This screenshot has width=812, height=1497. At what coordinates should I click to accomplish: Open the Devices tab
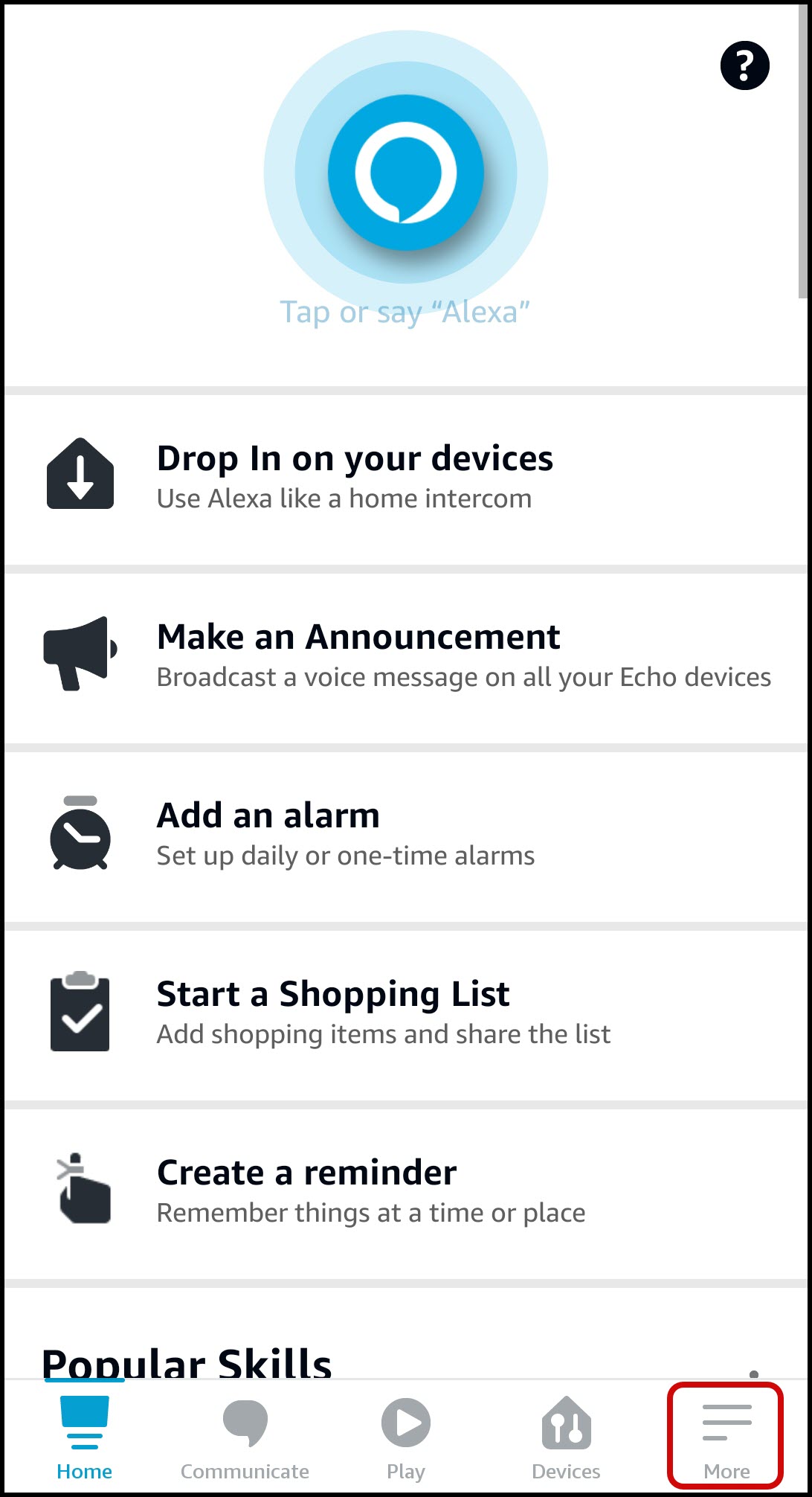[566, 1437]
